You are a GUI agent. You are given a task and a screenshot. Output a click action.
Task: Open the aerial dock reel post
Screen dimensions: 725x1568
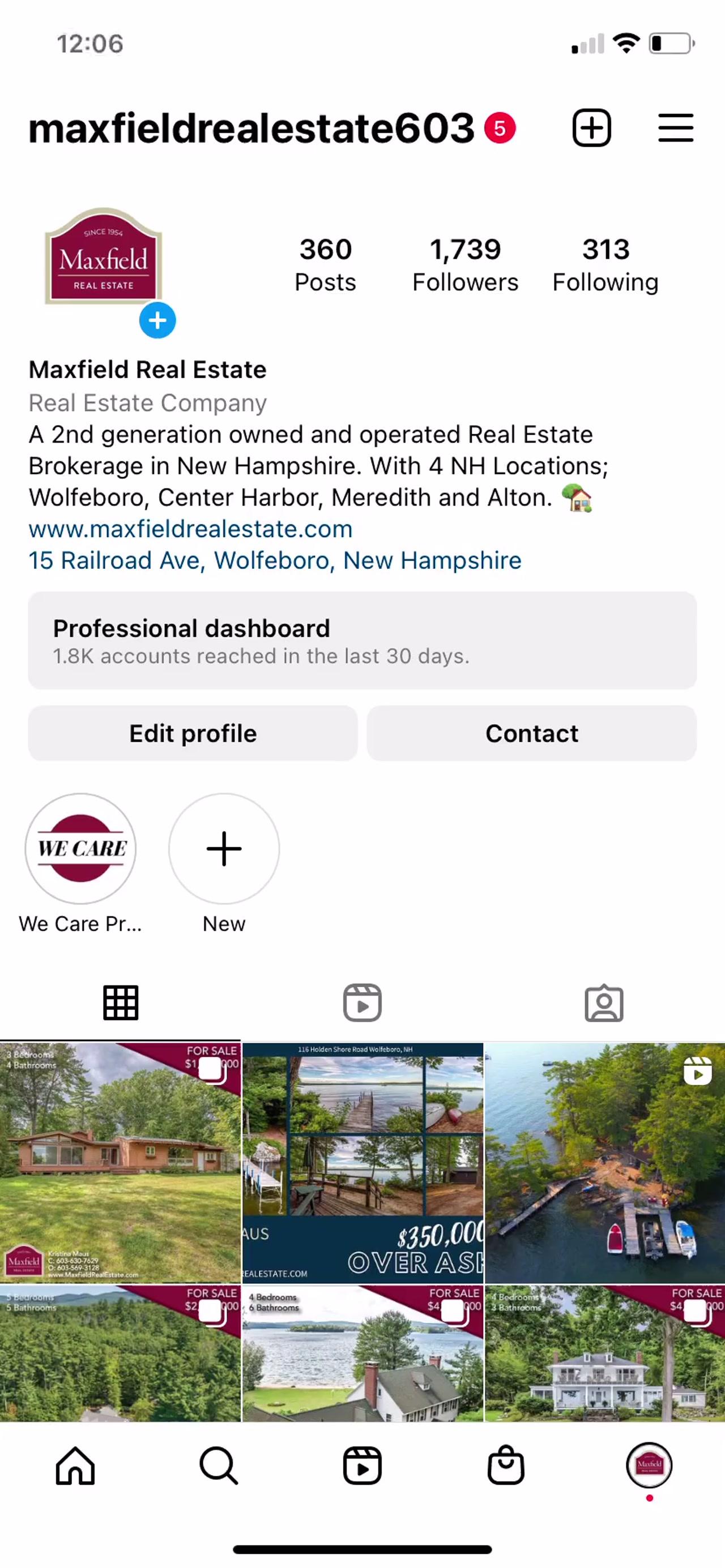click(x=605, y=1163)
